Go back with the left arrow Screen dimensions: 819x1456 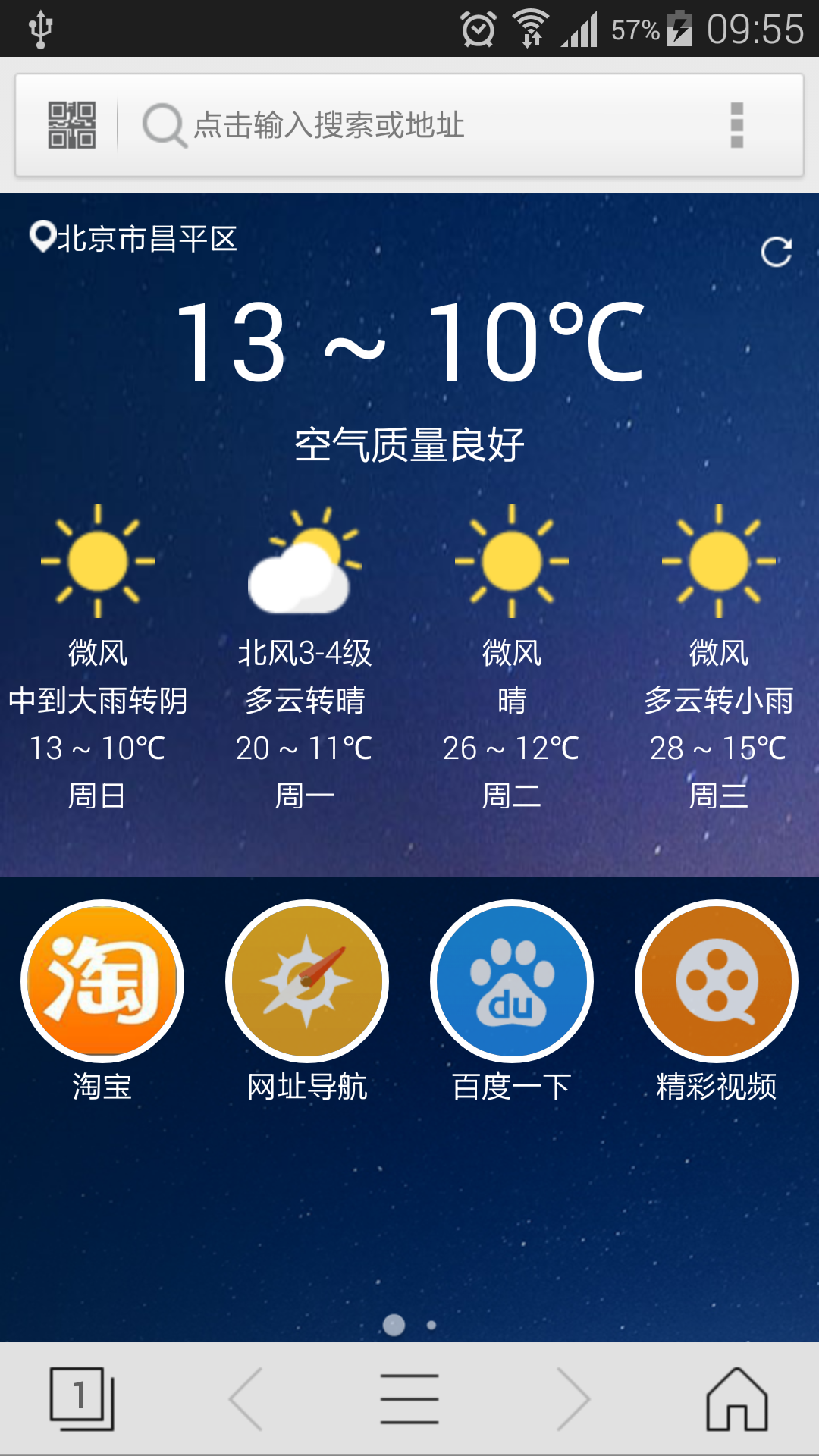tap(246, 1398)
